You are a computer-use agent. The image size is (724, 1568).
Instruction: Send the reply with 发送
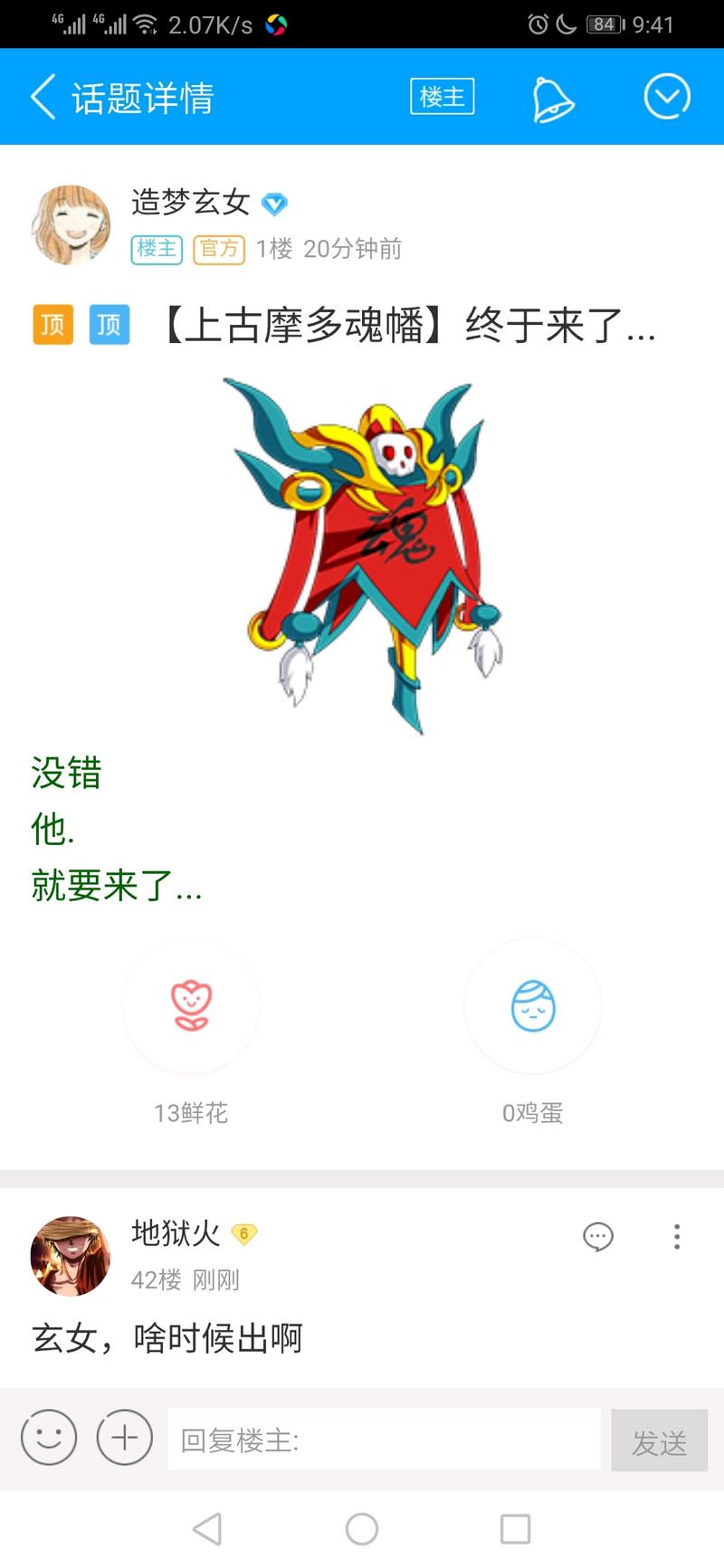659,1440
